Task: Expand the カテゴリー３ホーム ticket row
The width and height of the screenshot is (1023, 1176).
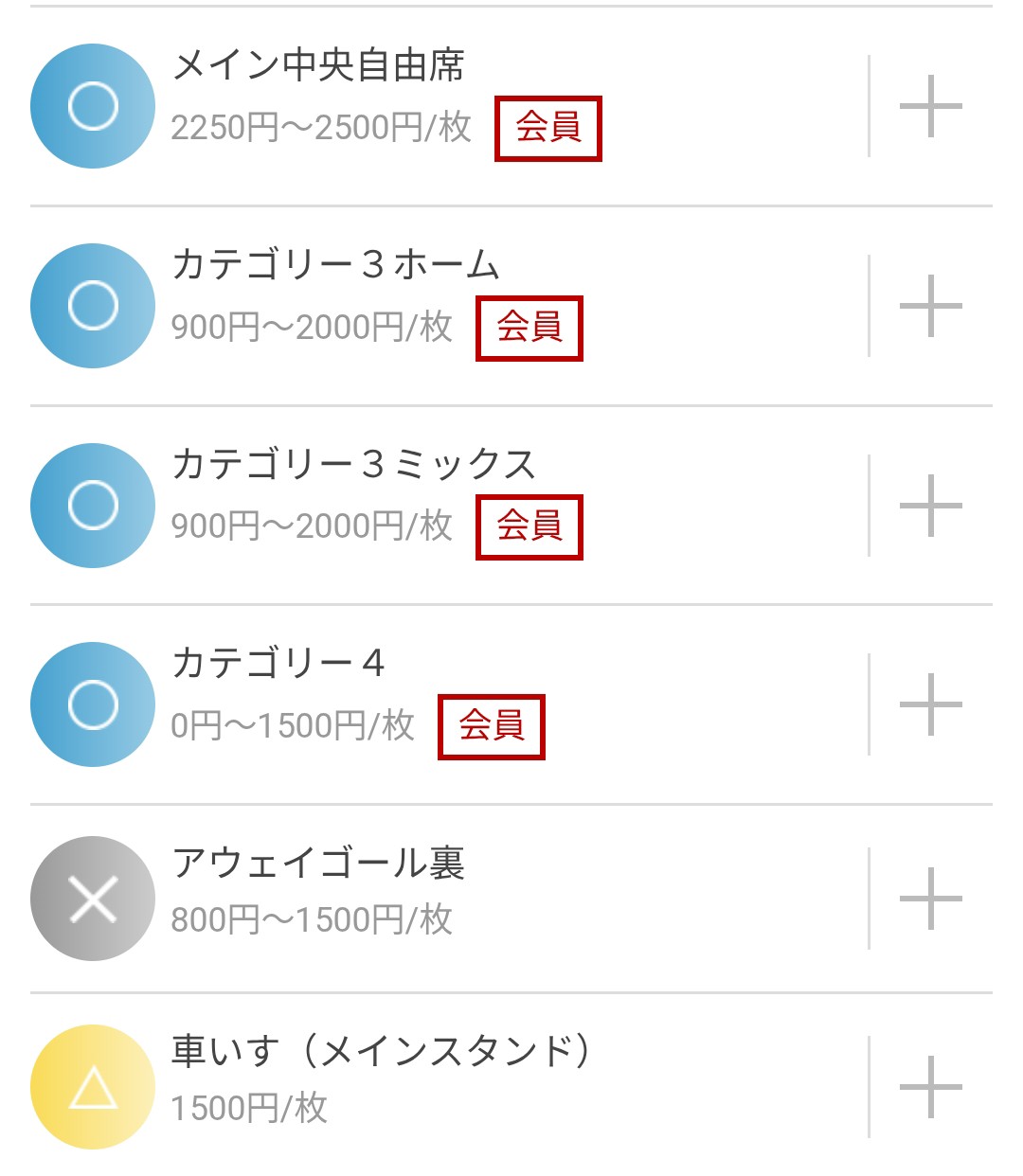Action: (930, 306)
